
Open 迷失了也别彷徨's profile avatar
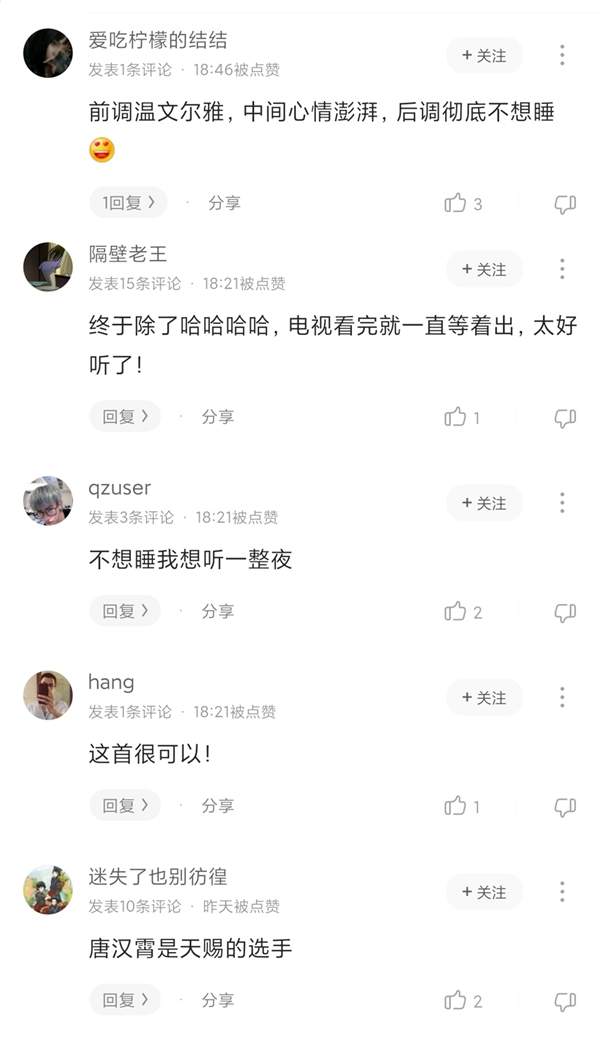[48, 890]
